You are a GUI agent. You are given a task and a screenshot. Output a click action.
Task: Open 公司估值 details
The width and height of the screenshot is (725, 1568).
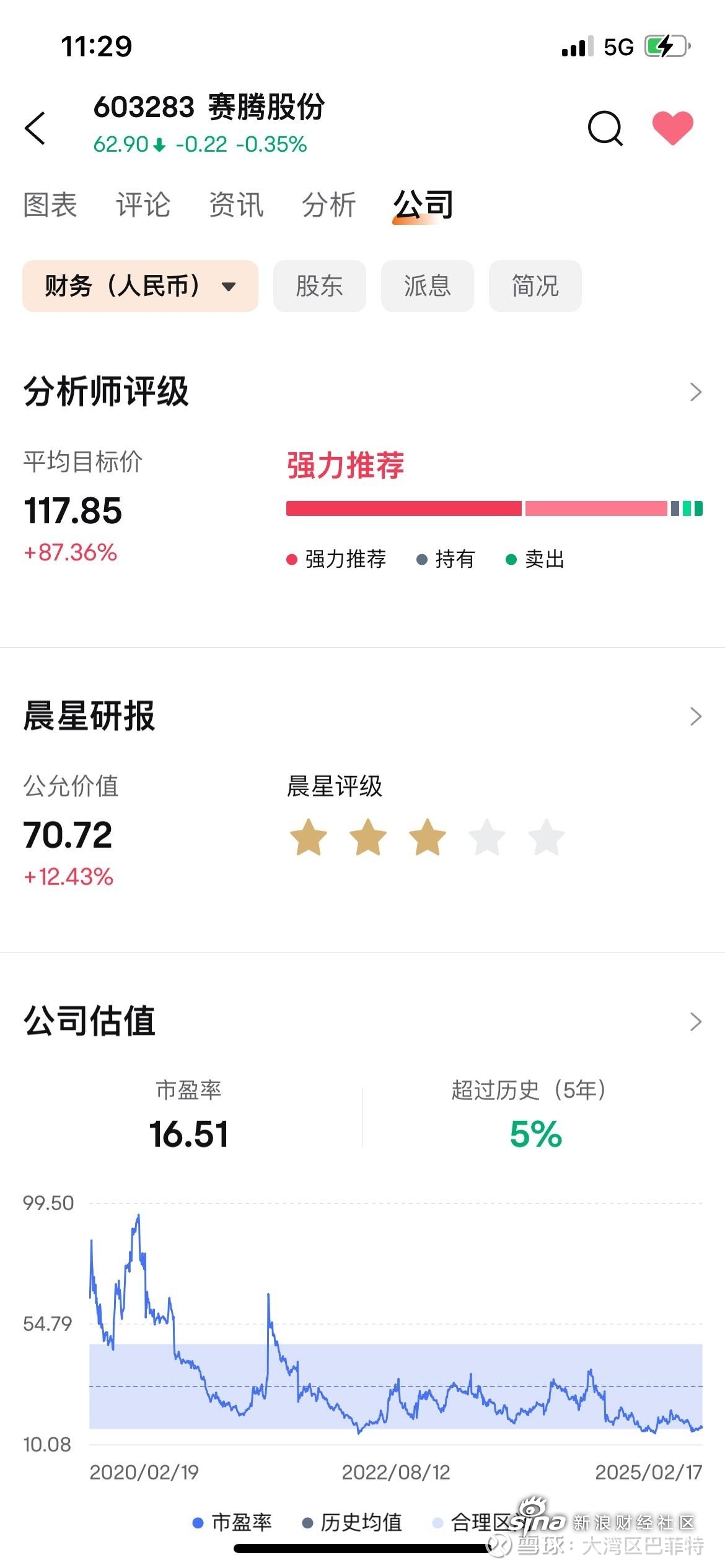coord(362,1022)
